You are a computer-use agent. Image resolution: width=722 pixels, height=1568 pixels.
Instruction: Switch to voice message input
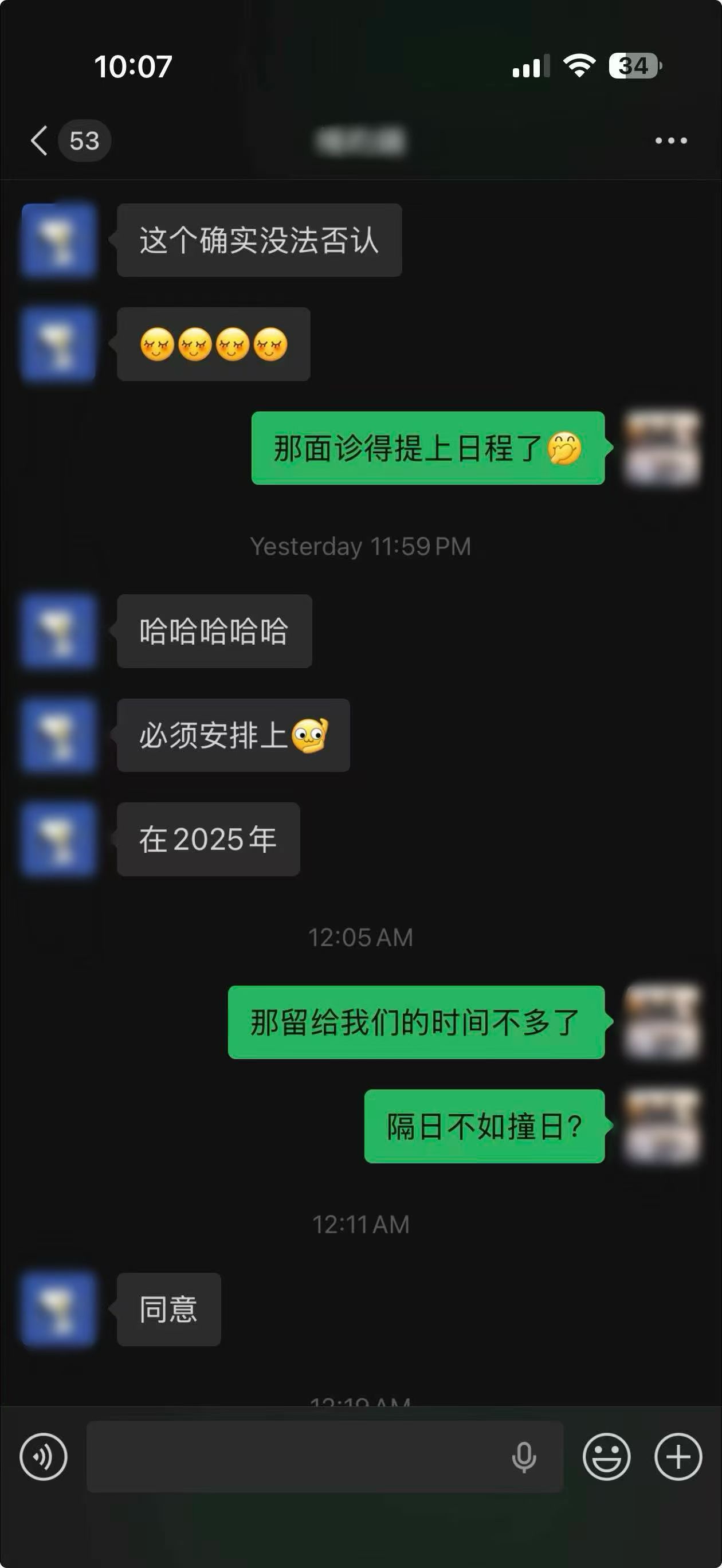tap(43, 1456)
